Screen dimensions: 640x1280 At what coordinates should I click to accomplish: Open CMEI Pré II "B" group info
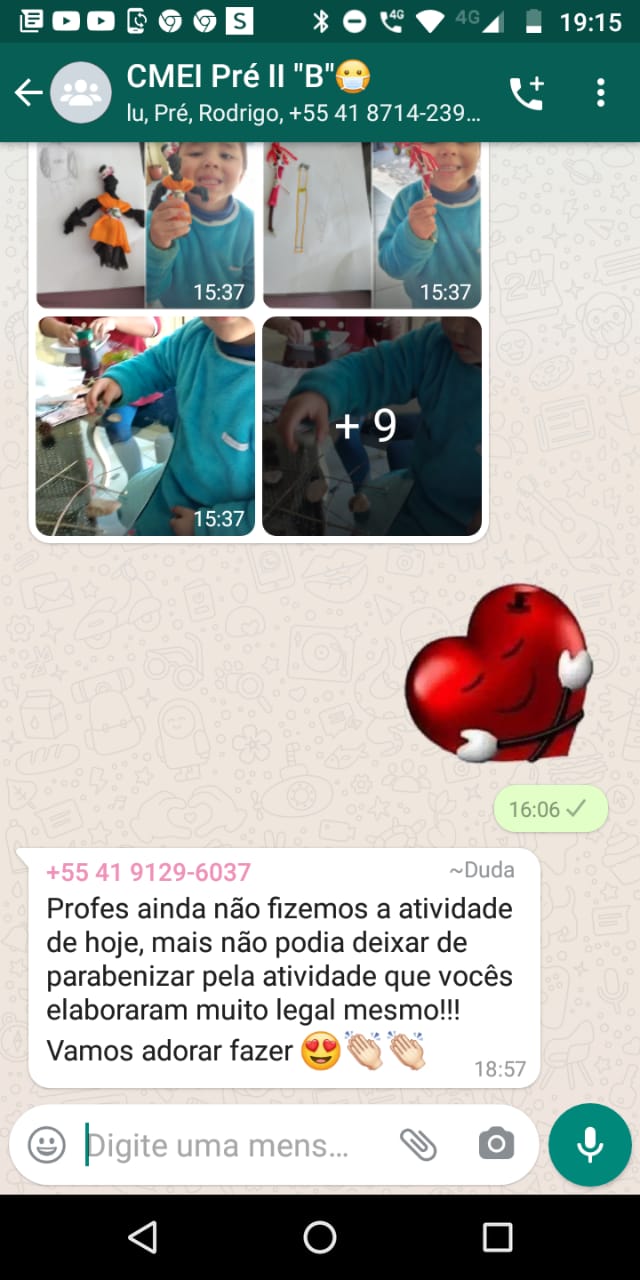pyautogui.click(x=300, y=92)
